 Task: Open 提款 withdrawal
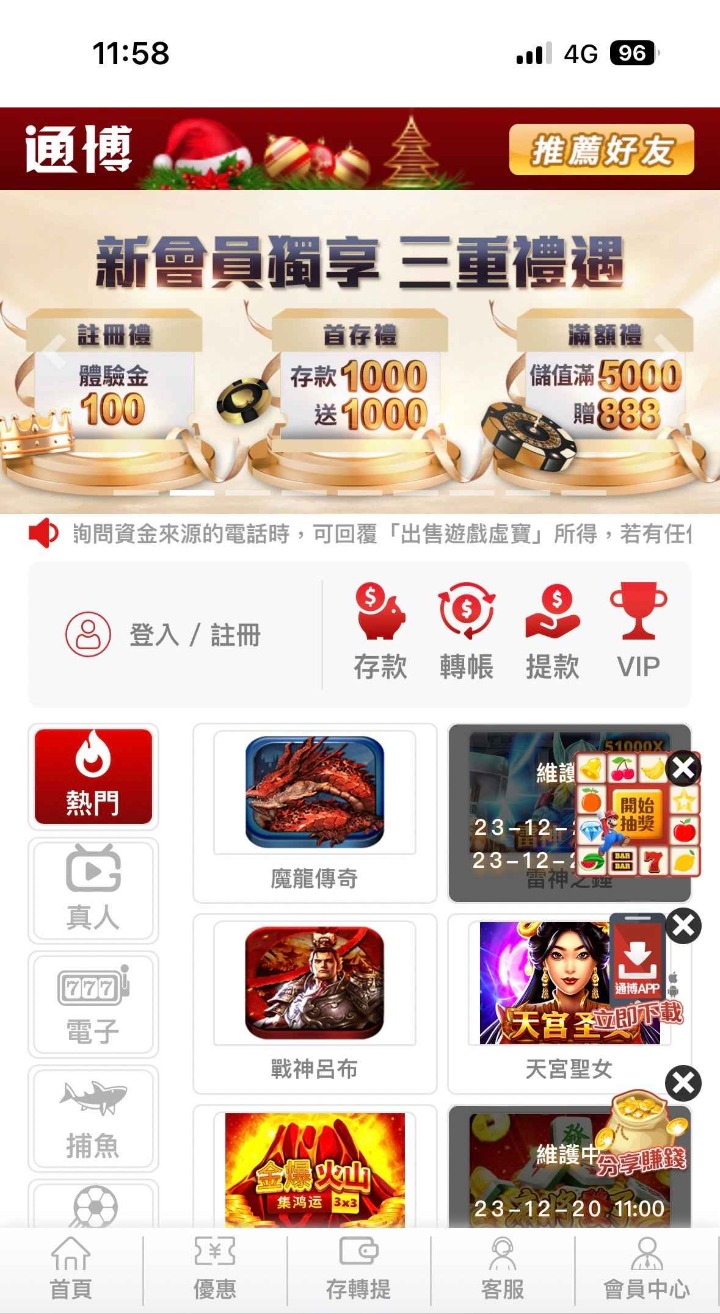click(x=552, y=633)
